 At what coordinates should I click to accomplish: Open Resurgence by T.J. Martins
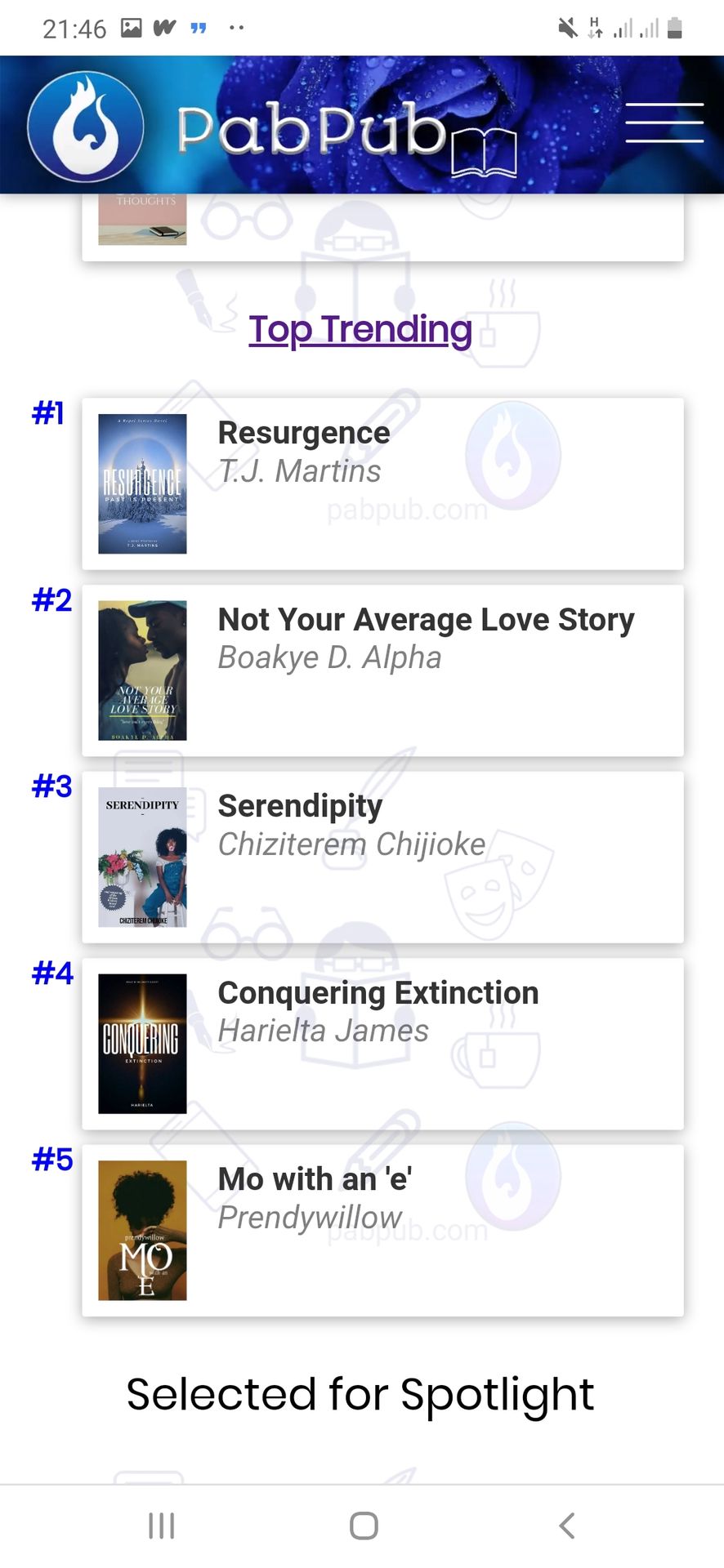click(x=382, y=483)
